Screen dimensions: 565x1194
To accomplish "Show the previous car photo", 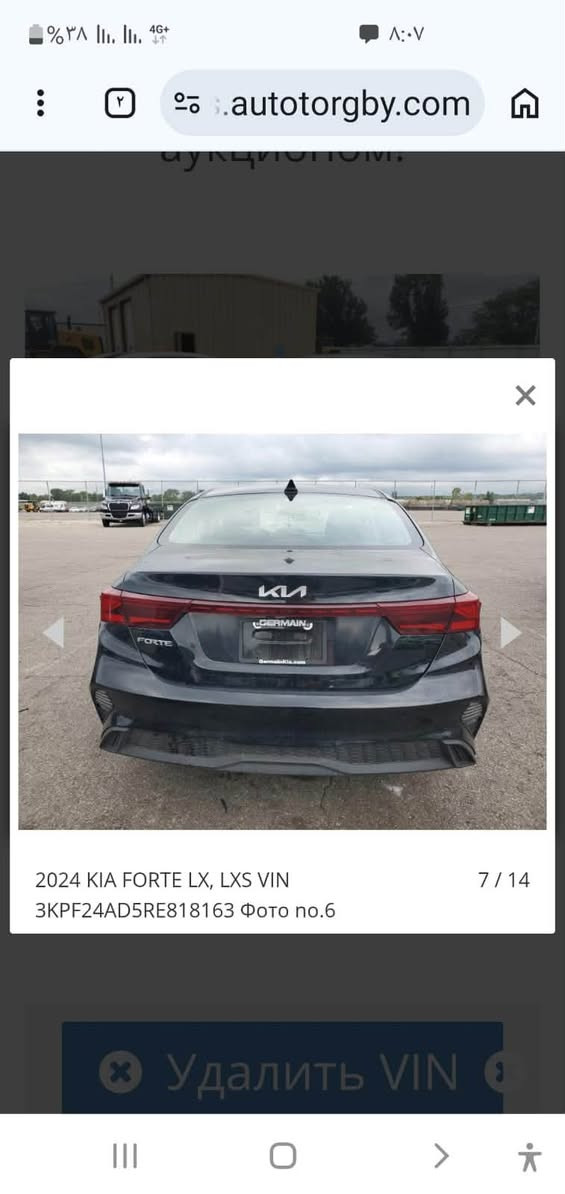I will 53,632.
